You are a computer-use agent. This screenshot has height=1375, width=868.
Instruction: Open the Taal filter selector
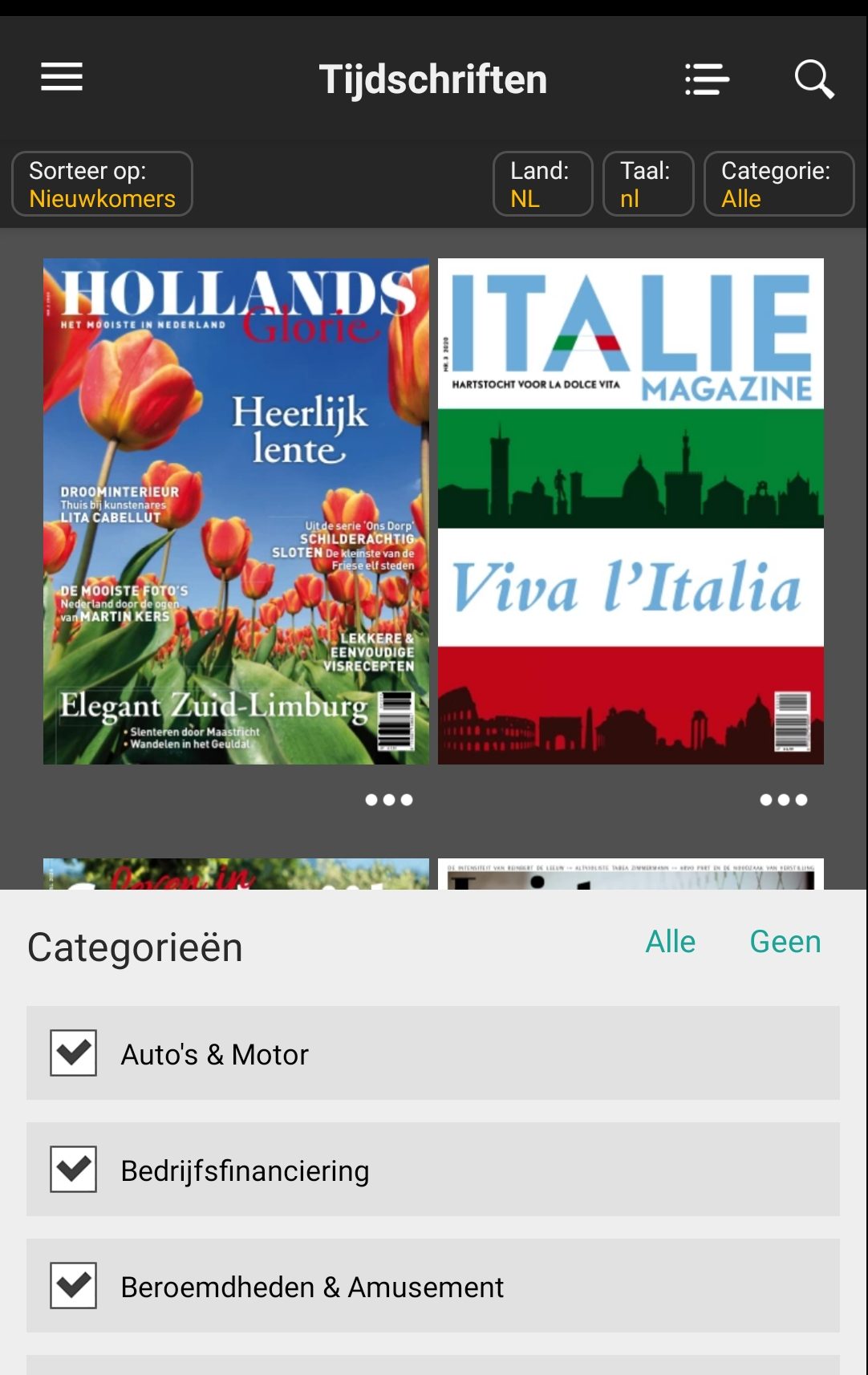(x=647, y=184)
